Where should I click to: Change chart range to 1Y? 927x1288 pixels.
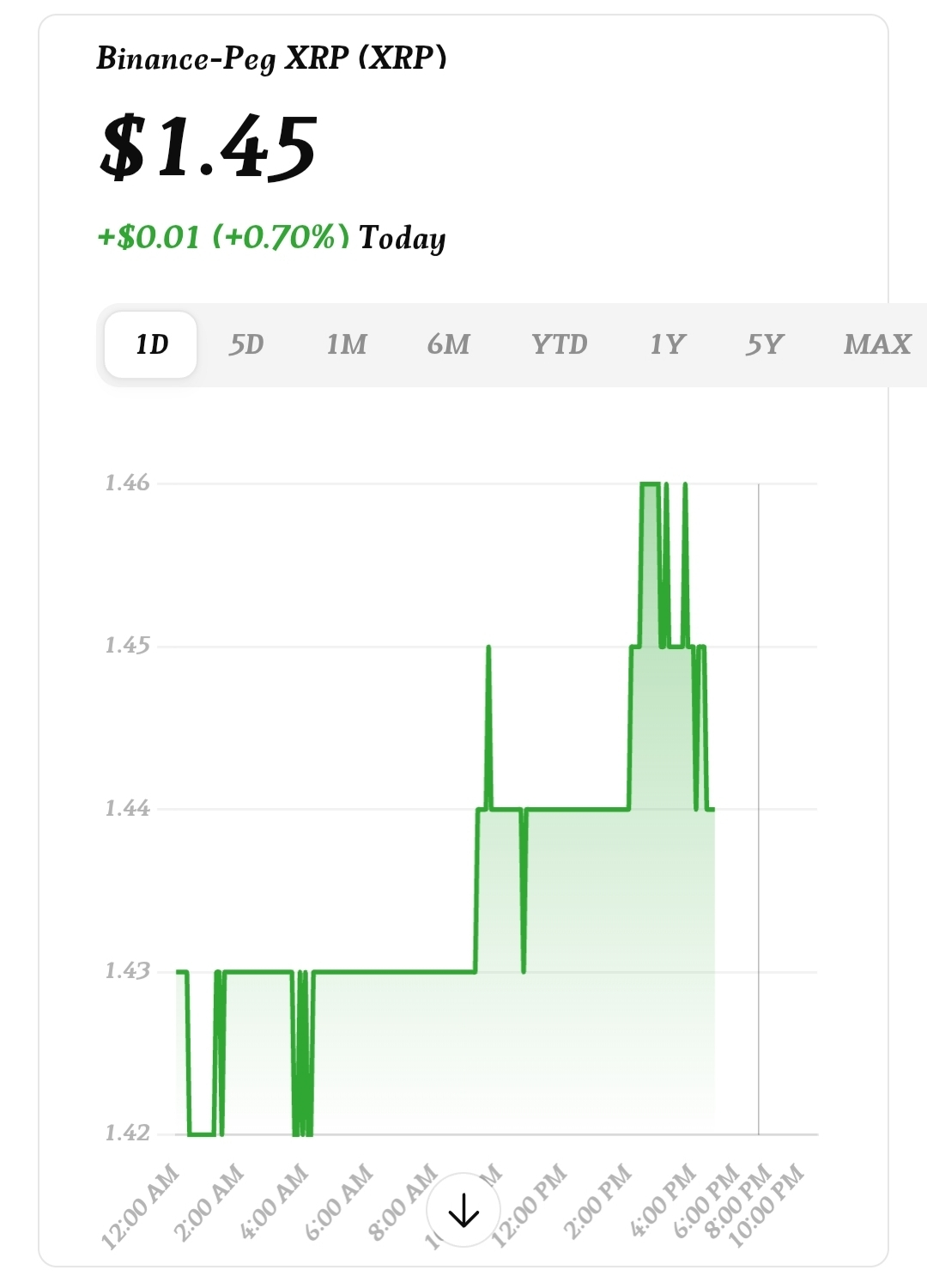(x=667, y=344)
